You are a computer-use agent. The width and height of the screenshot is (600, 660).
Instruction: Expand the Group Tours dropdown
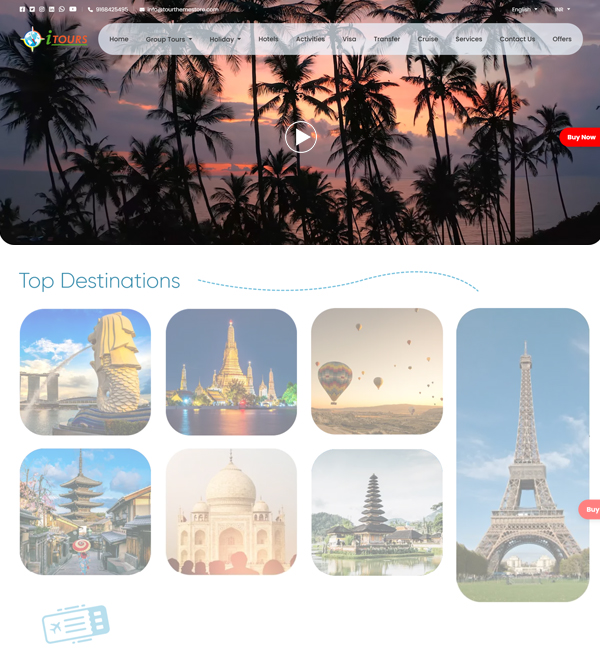point(168,39)
